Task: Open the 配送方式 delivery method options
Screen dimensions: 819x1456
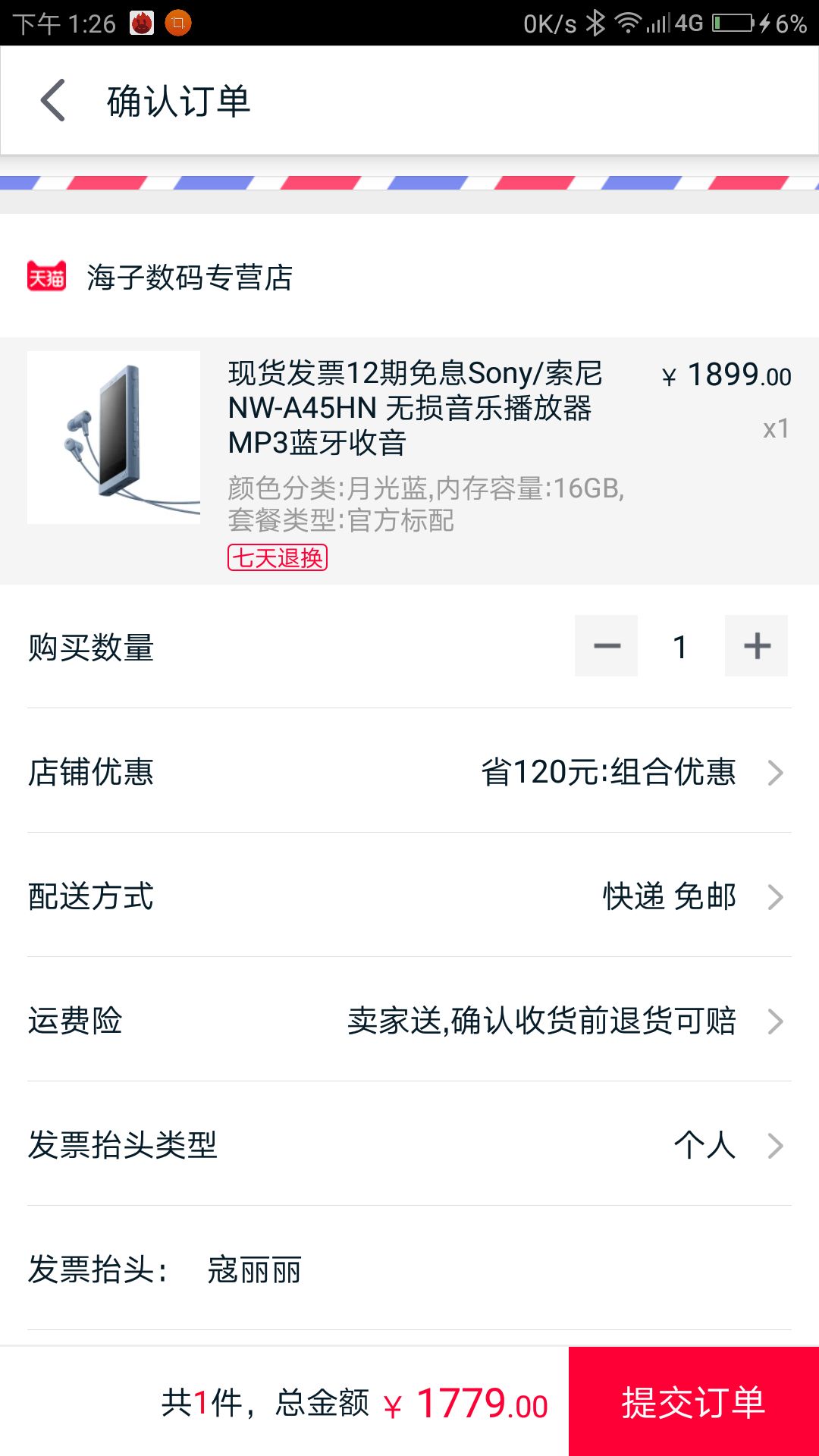Action: point(409,896)
